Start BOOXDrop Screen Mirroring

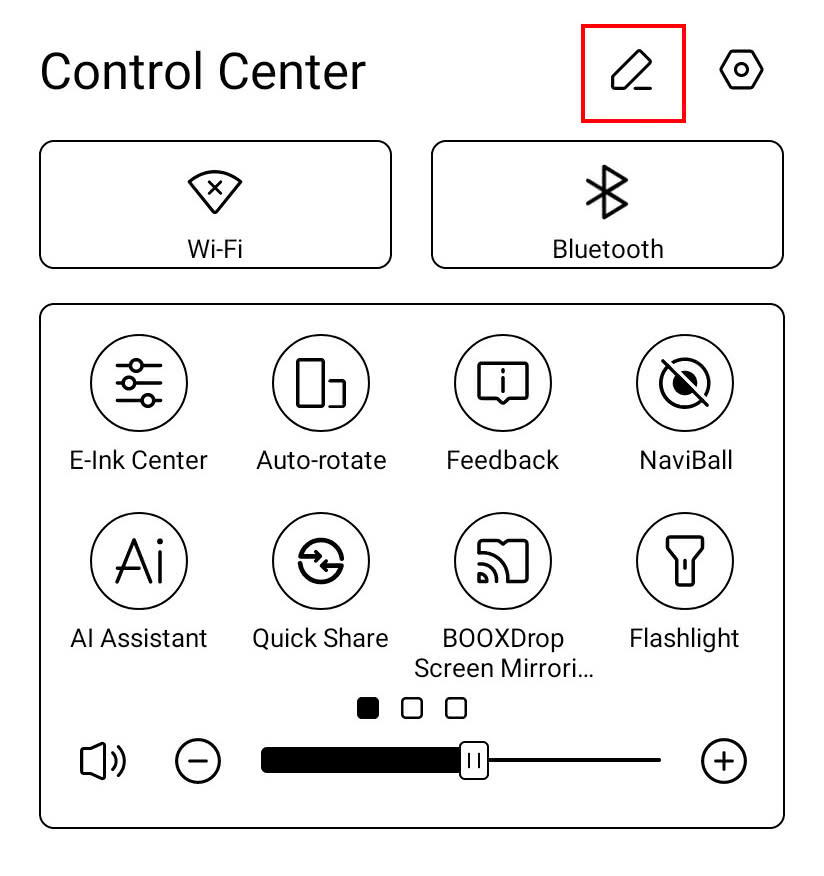pyautogui.click(x=503, y=561)
